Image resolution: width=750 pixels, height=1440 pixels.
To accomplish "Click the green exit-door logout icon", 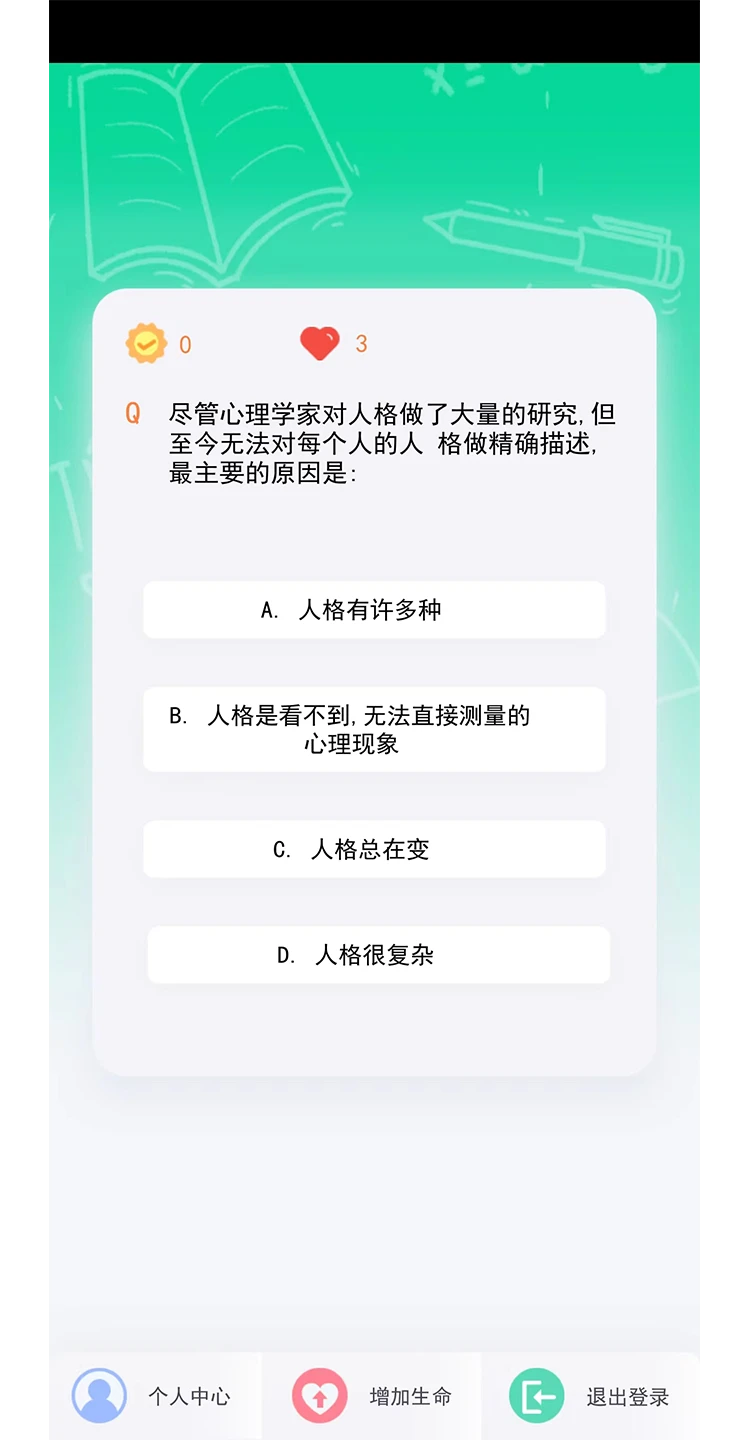I will (x=536, y=1393).
